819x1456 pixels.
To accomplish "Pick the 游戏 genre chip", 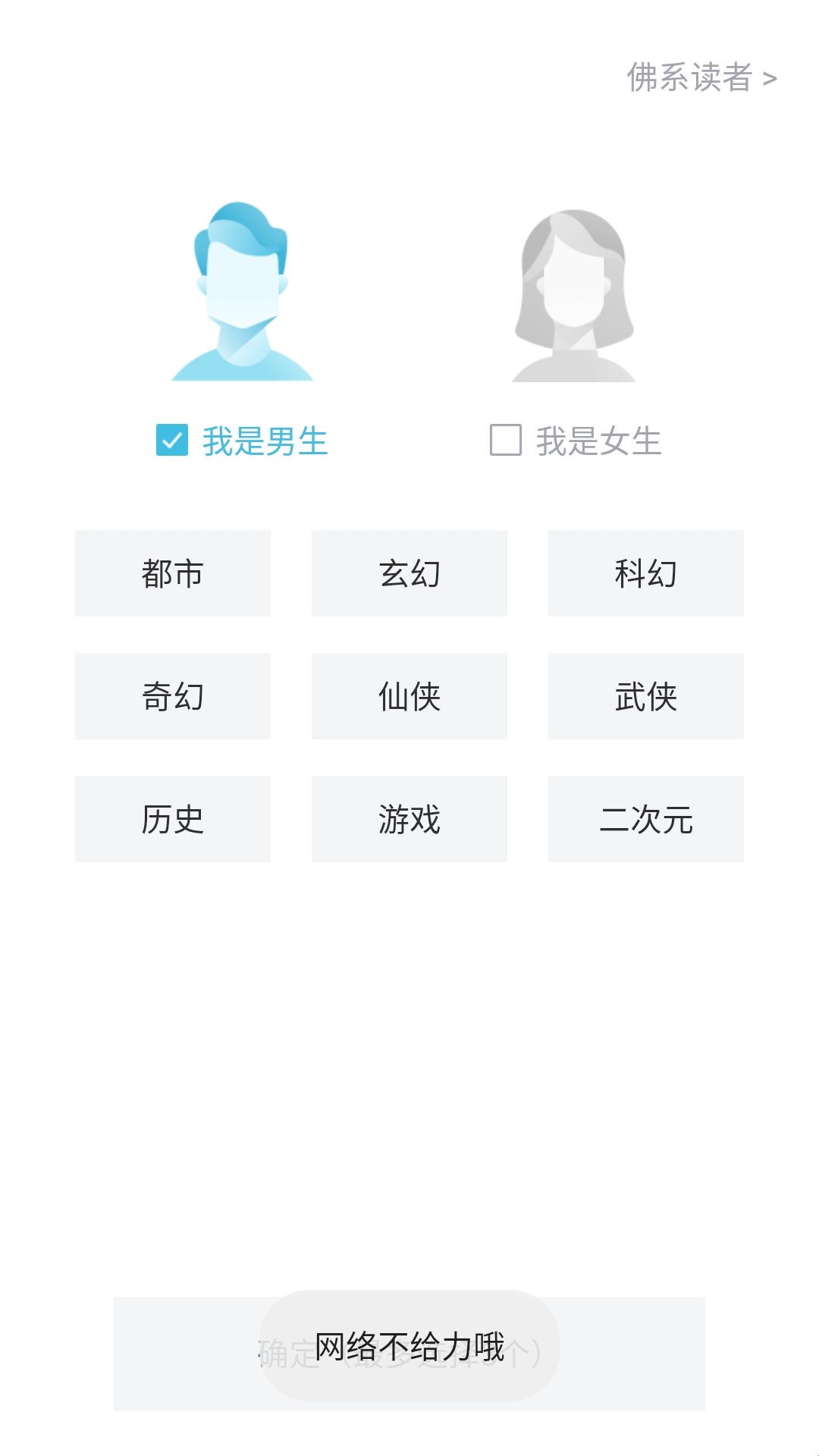I will click(409, 819).
